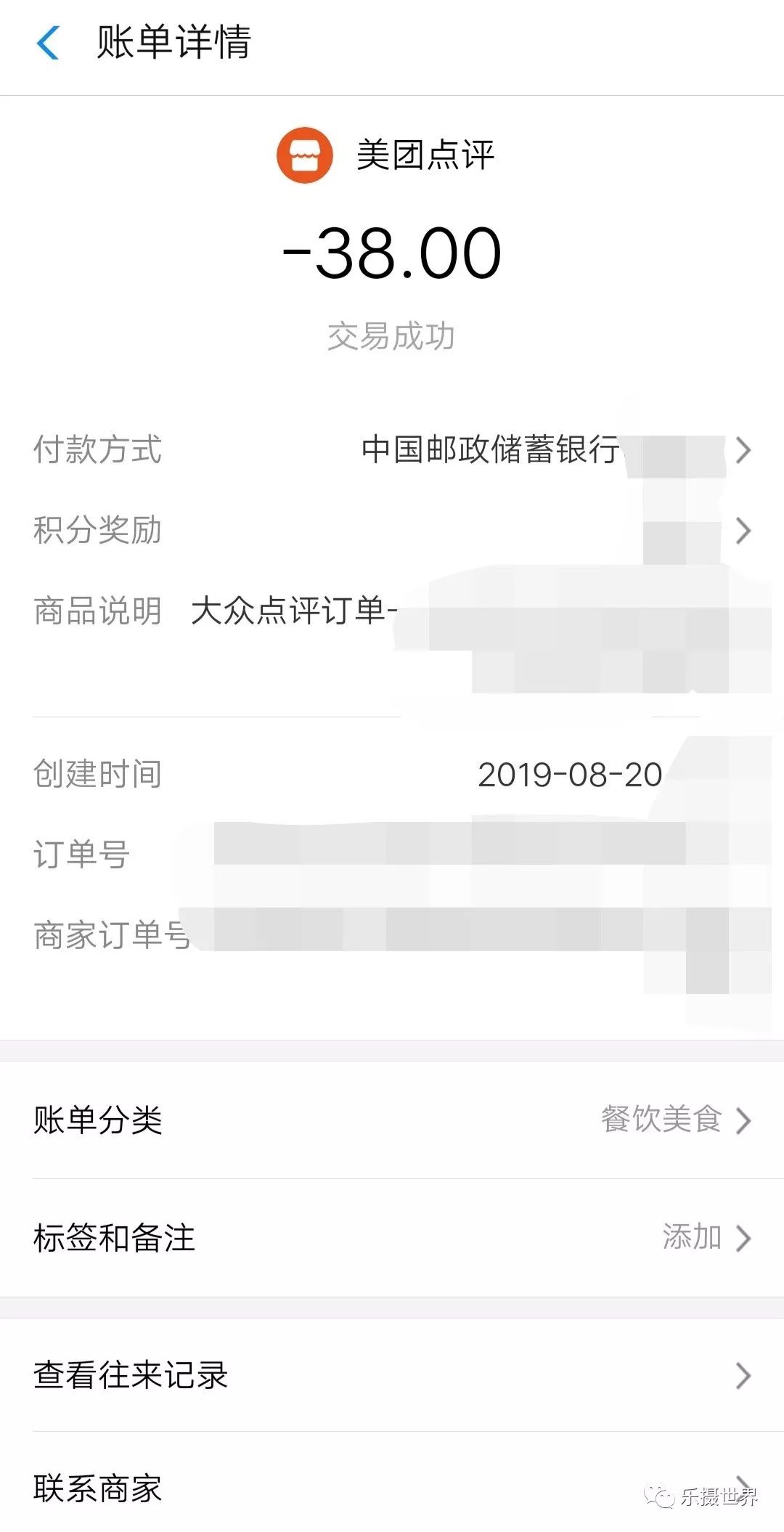Screen dimensions: 784x1532
Task: Open the 积分奖励 points reward row
Action: 392,531
